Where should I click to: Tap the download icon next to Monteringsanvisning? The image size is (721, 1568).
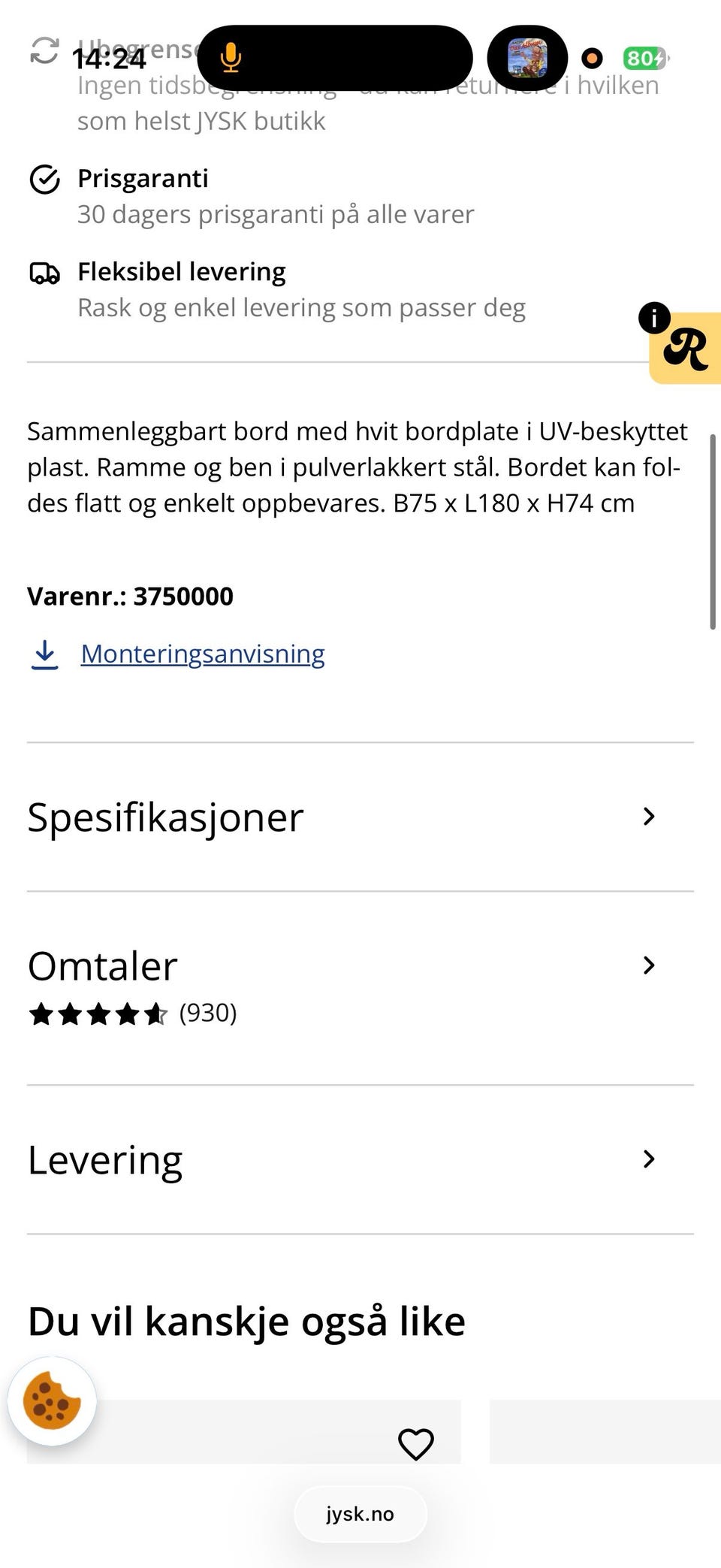pyautogui.click(x=45, y=654)
